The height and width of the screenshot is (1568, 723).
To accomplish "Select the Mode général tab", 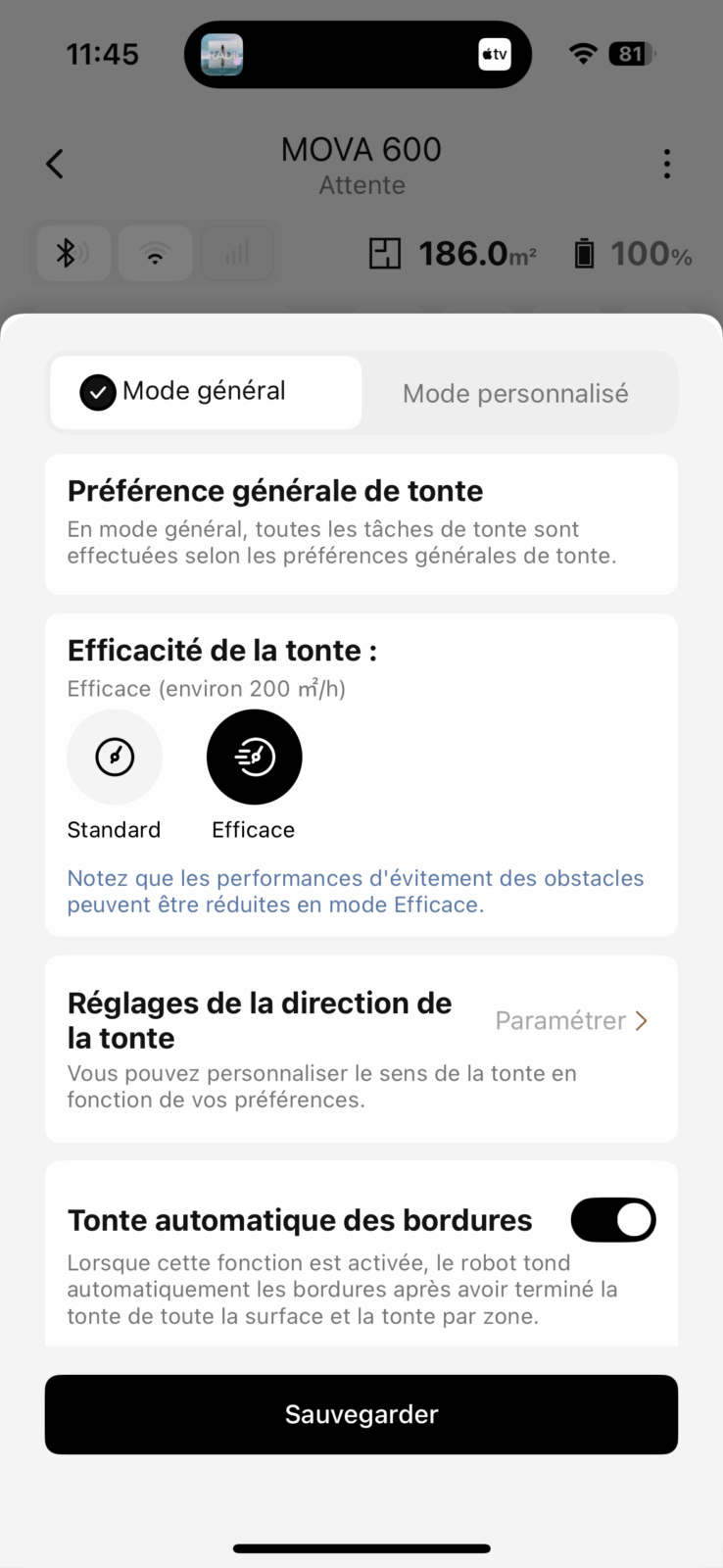I will coord(206,392).
